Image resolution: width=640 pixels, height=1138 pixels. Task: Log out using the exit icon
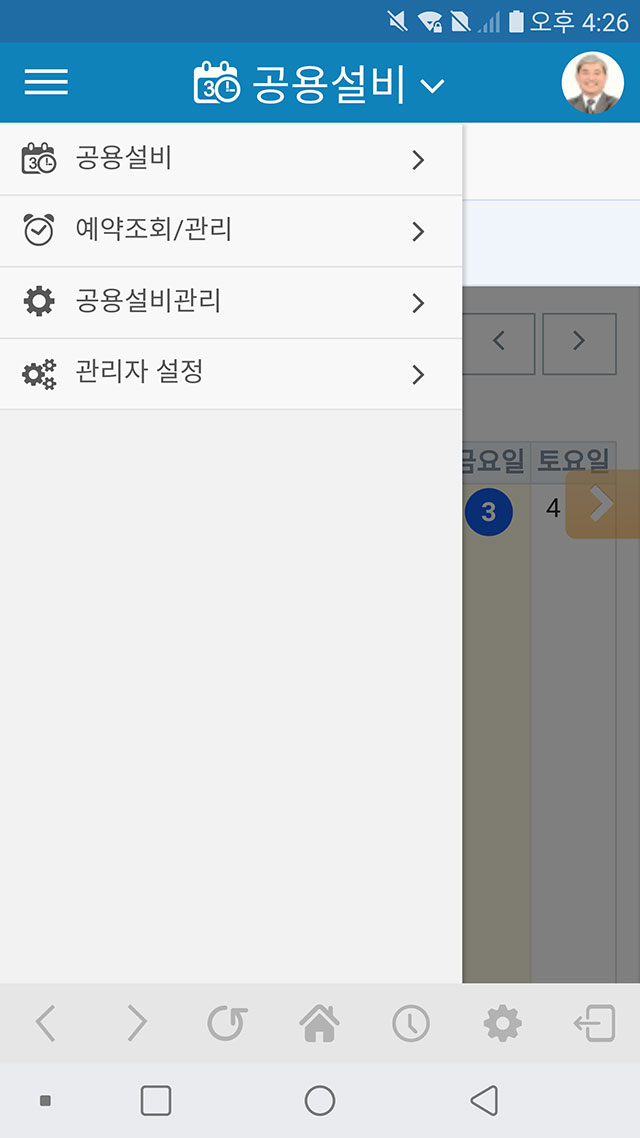594,1023
